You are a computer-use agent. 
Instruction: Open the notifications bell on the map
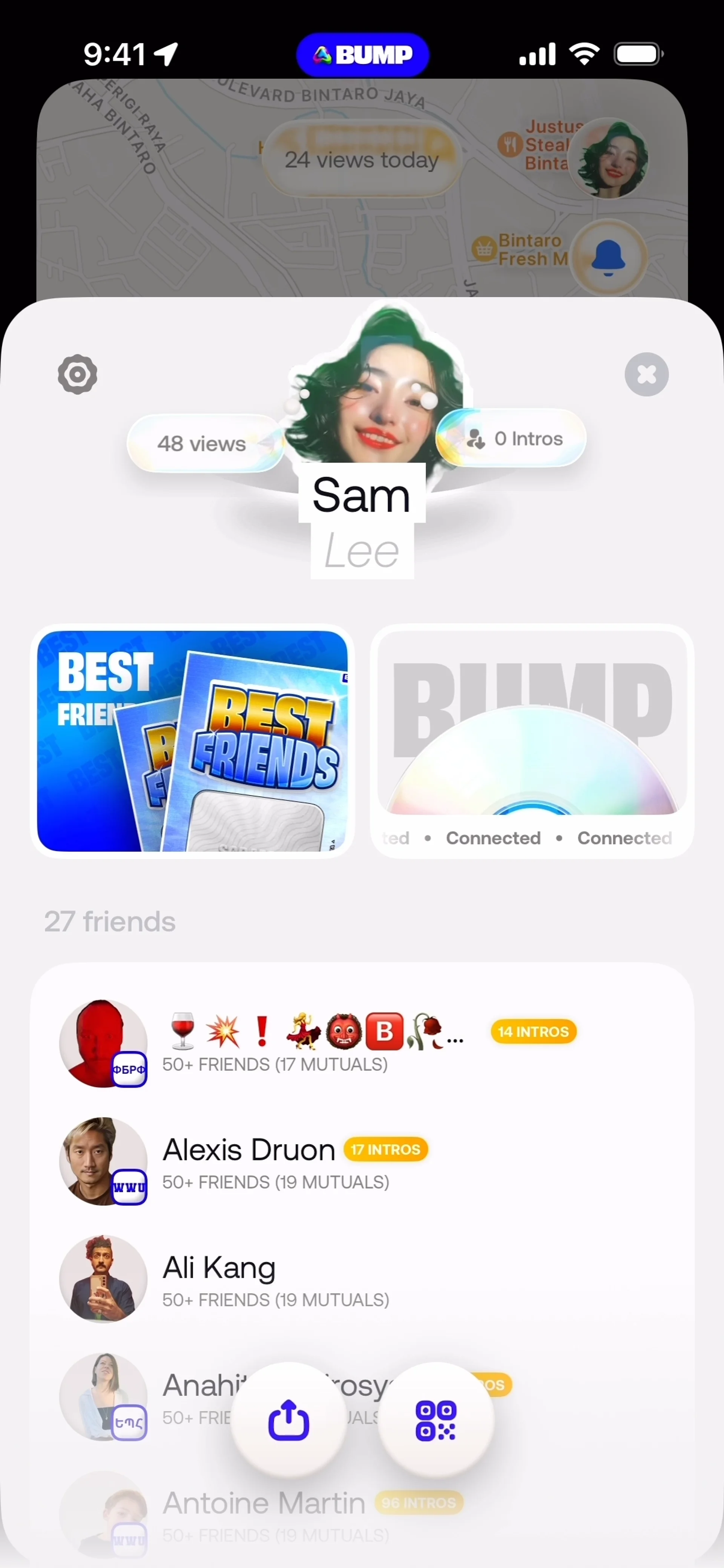(x=608, y=257)
